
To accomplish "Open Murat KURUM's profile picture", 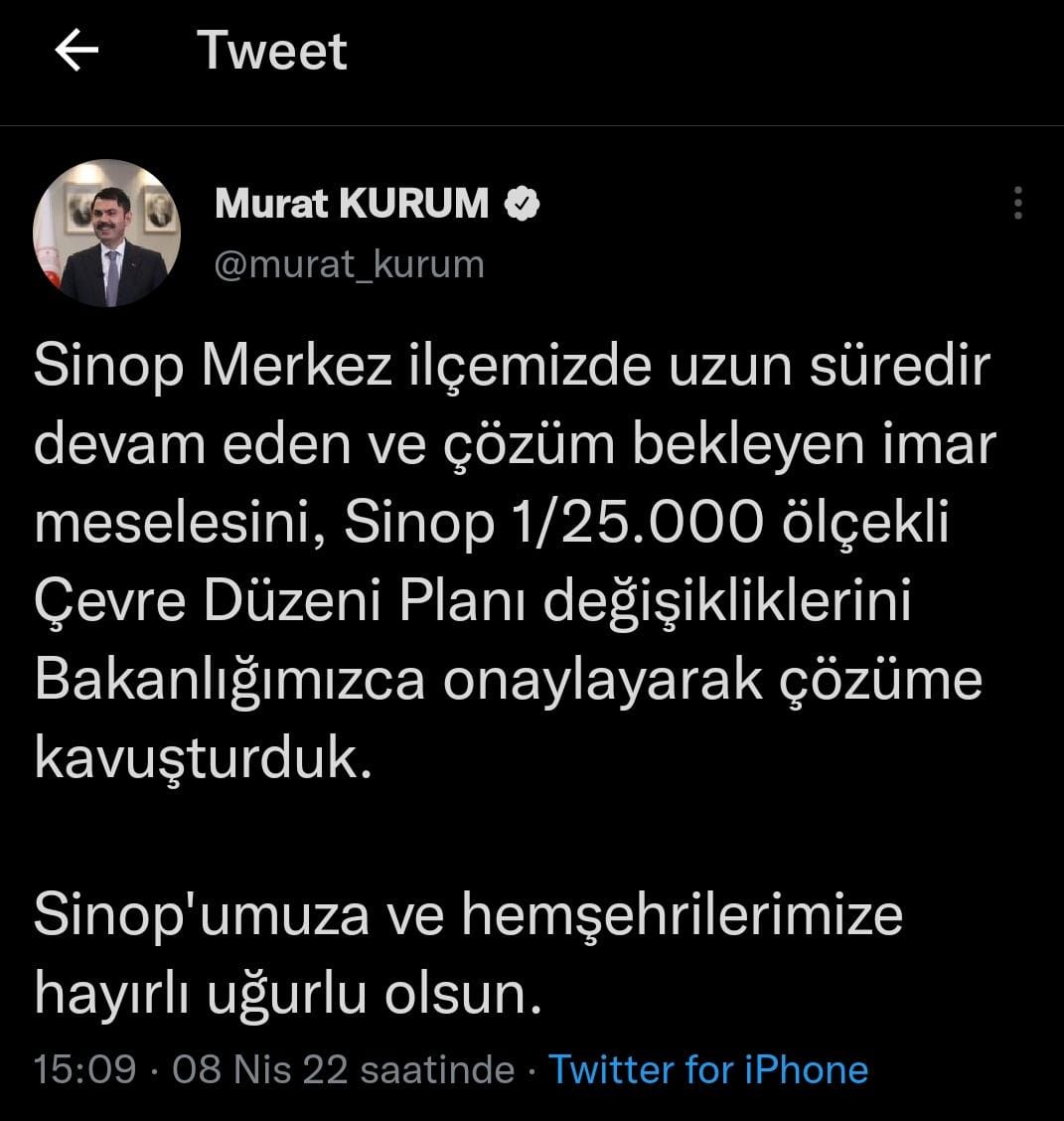I will pos(107,234).
